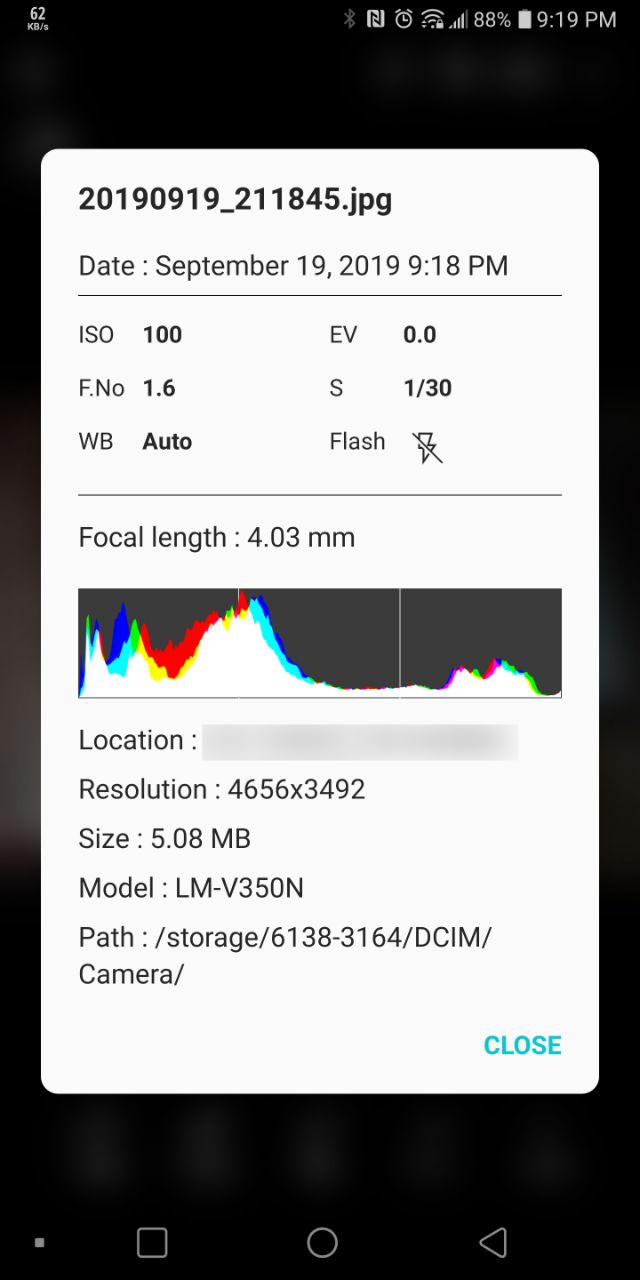Close the photo details dialog
The height and width of the screenshot is (1280, 640).
tap(522, 1045)
